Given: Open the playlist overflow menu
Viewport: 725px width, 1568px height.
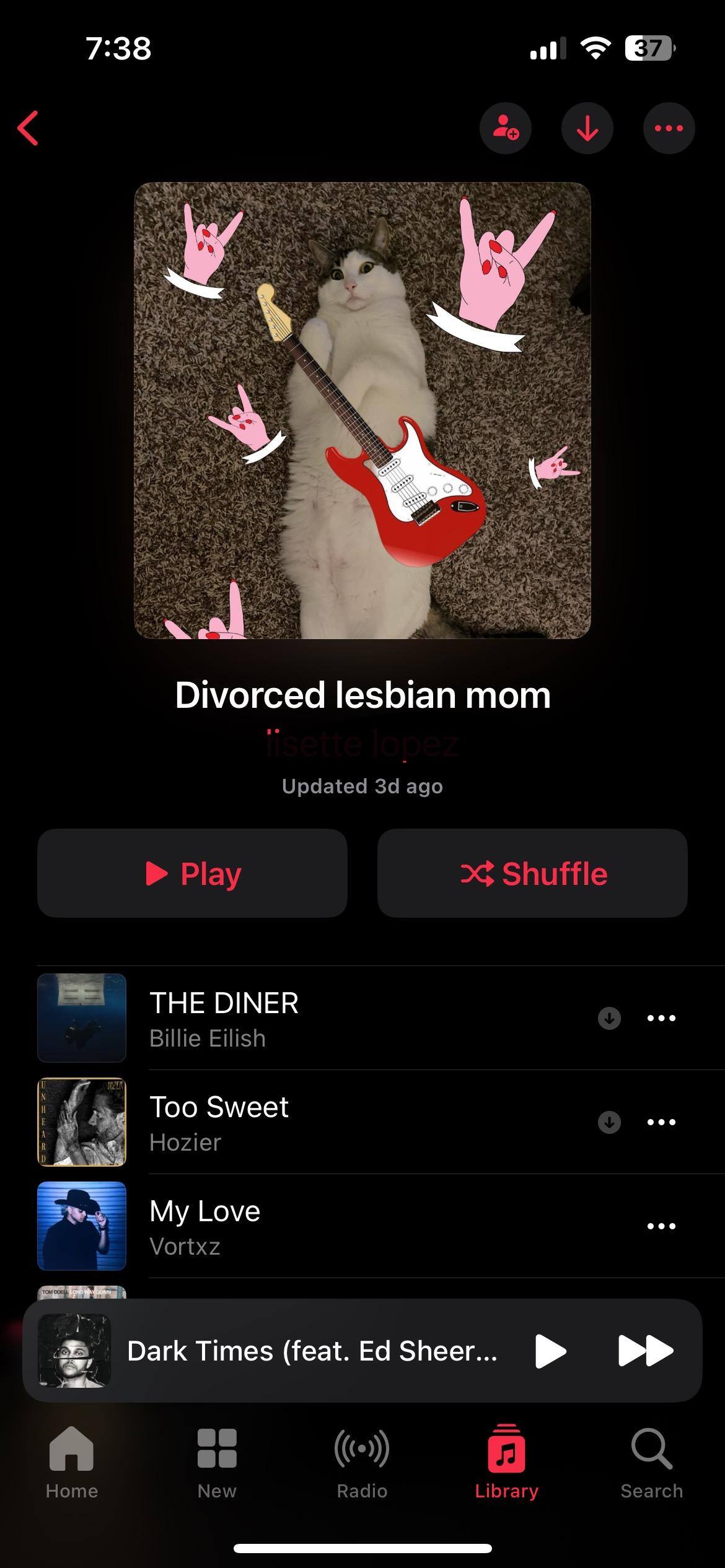Looking at the screenshot, I should (669, 128).
